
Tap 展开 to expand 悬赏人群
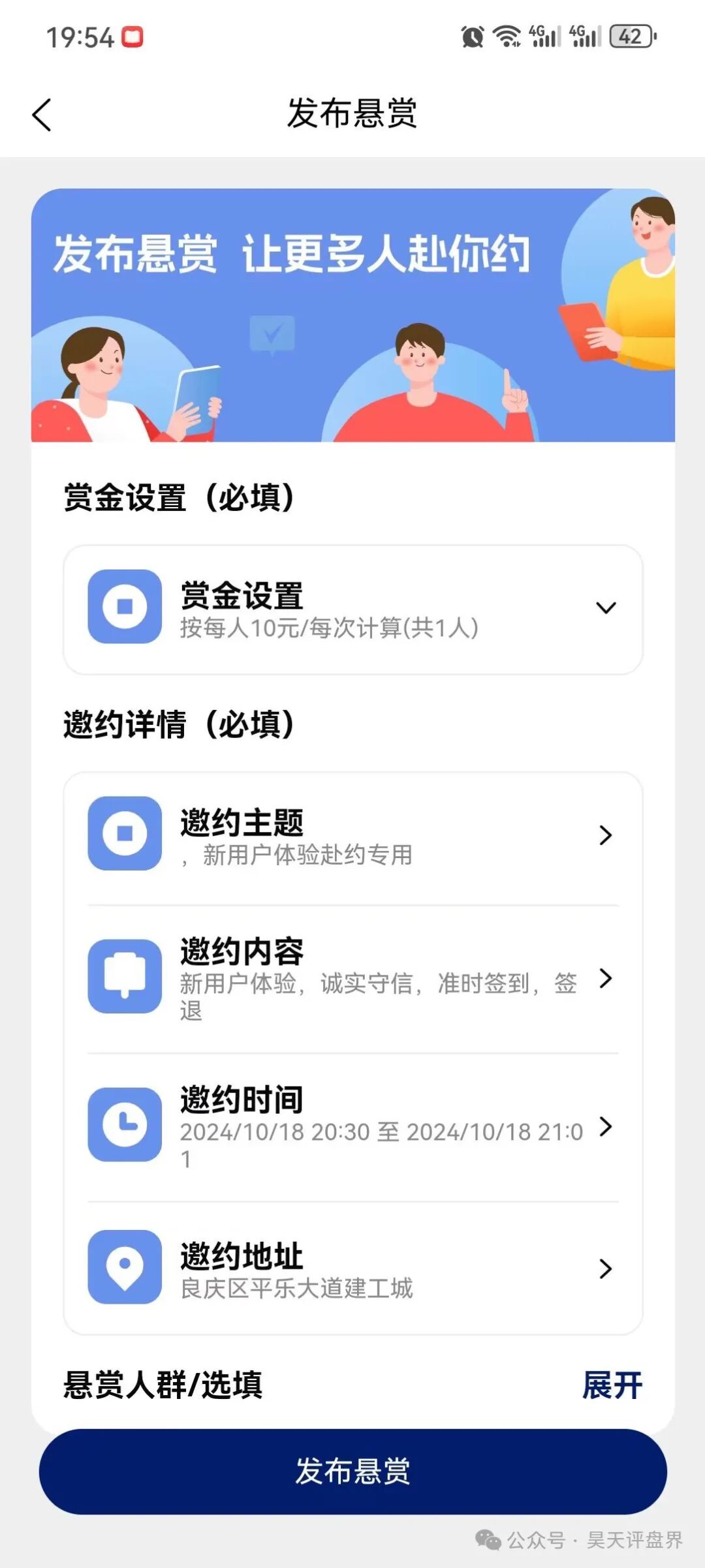coord(612,1385)
